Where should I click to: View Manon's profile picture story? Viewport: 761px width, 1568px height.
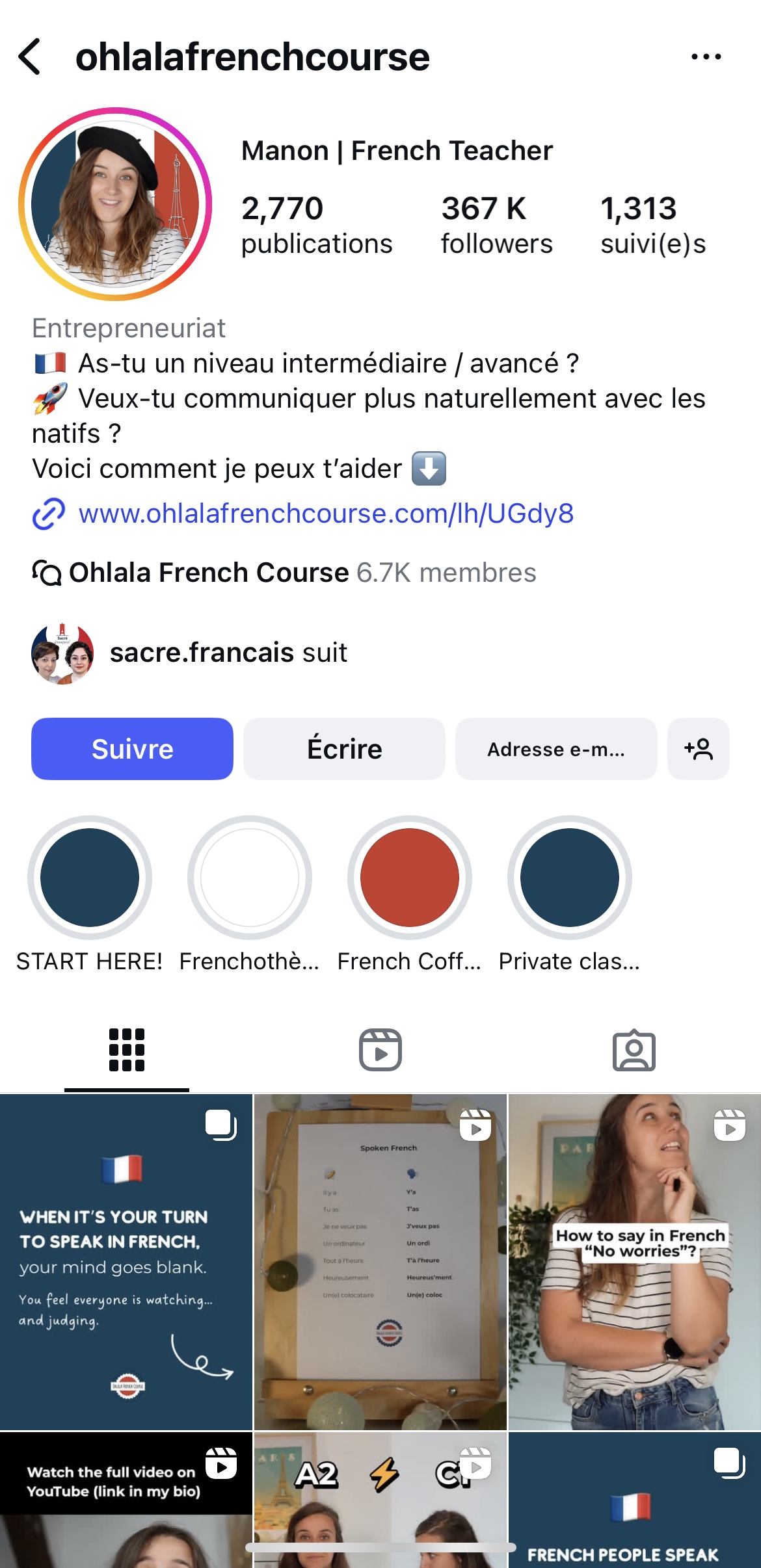(x=115, y=204)
